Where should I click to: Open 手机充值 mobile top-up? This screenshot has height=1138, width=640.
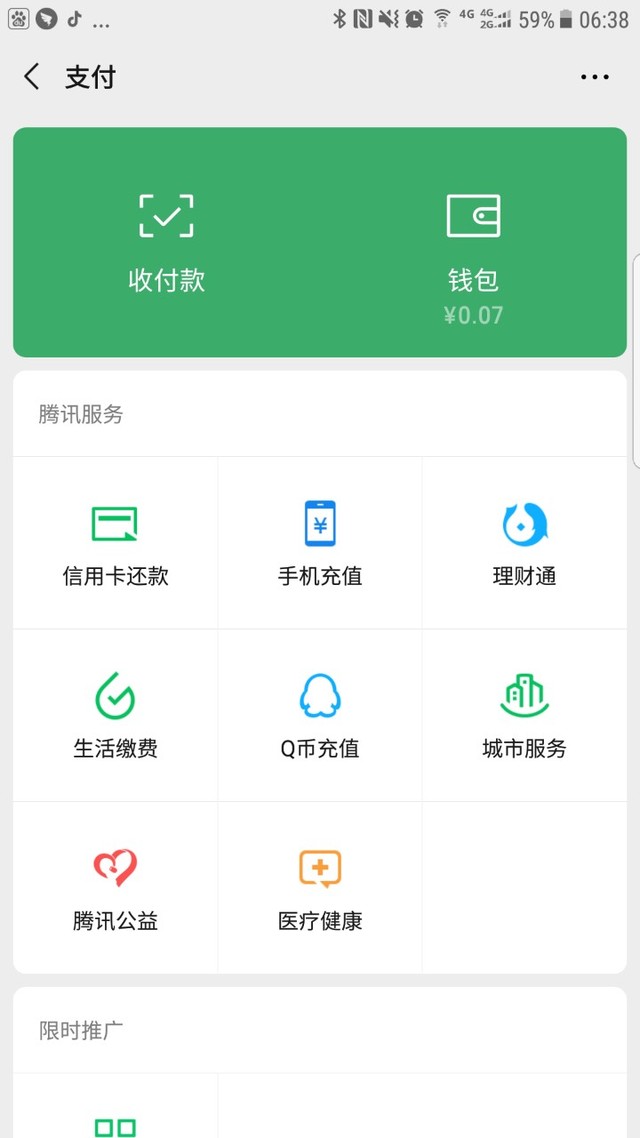320,543
